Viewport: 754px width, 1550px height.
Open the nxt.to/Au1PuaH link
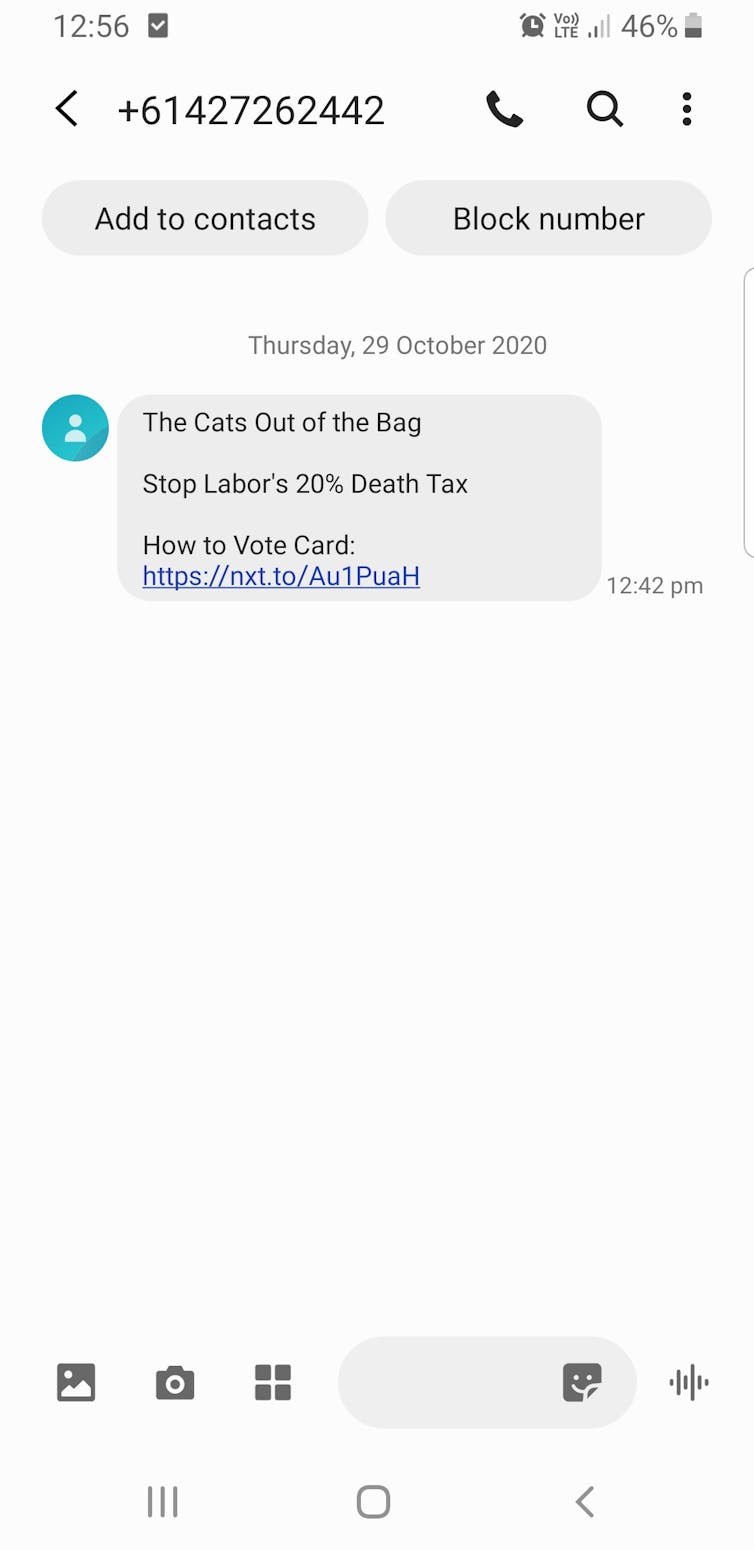(281, 576)
